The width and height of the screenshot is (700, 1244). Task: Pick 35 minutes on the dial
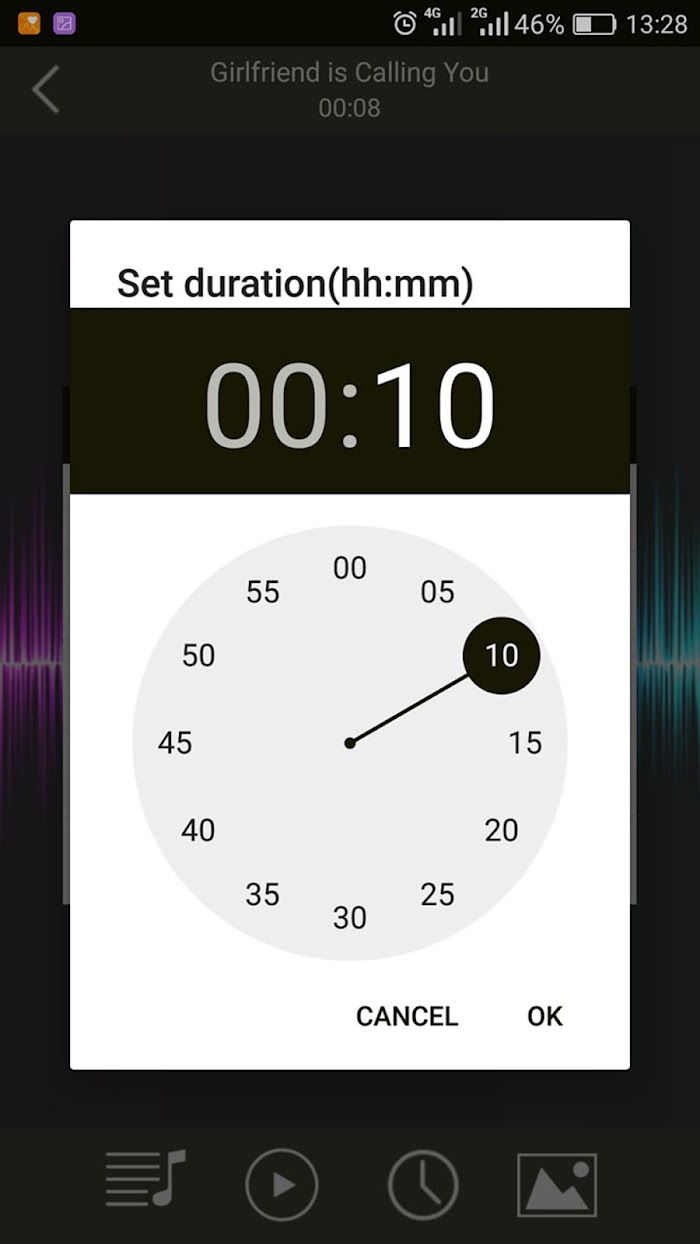[x=262, y=894]
